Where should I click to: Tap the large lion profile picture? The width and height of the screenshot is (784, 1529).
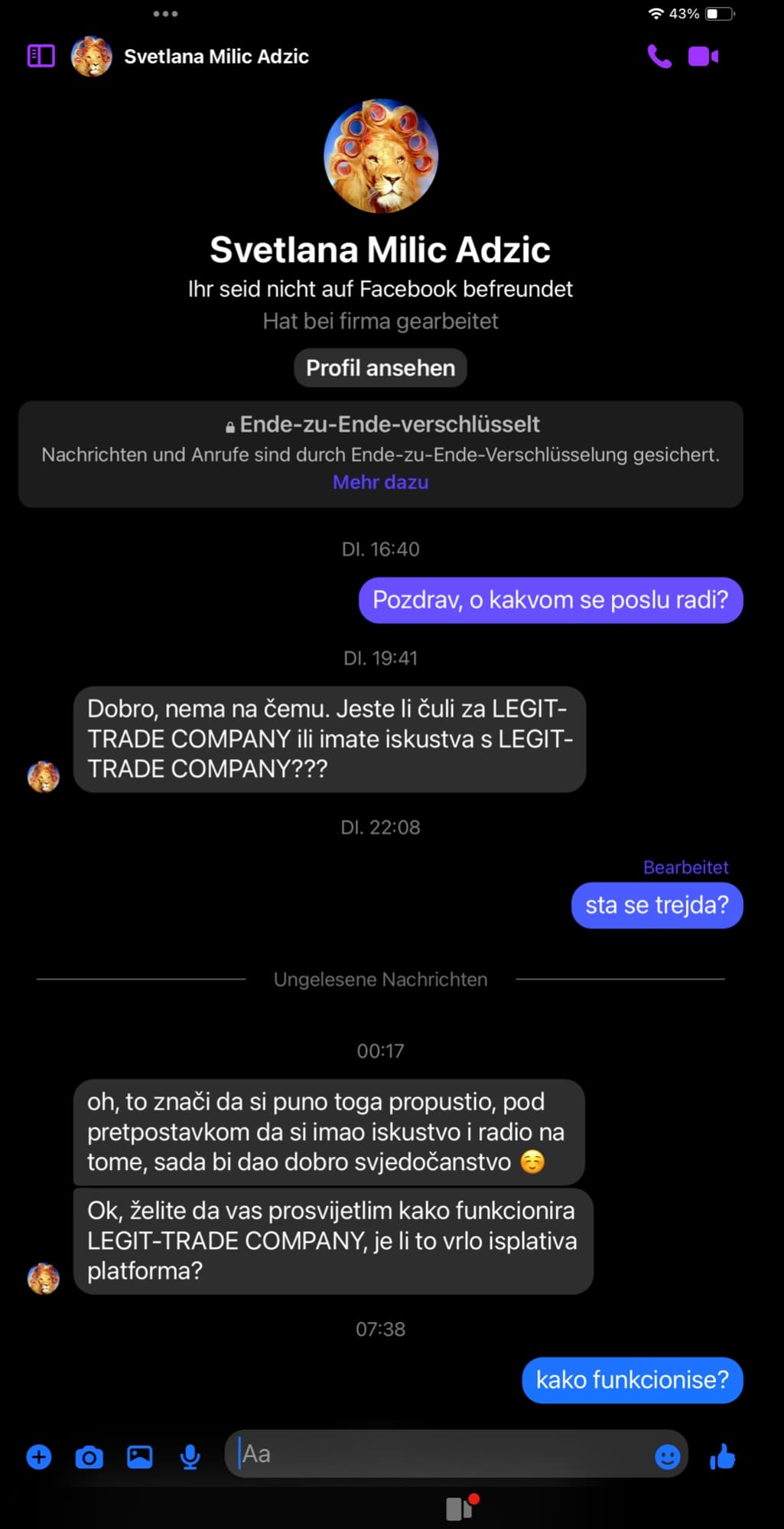pos(381,156)
